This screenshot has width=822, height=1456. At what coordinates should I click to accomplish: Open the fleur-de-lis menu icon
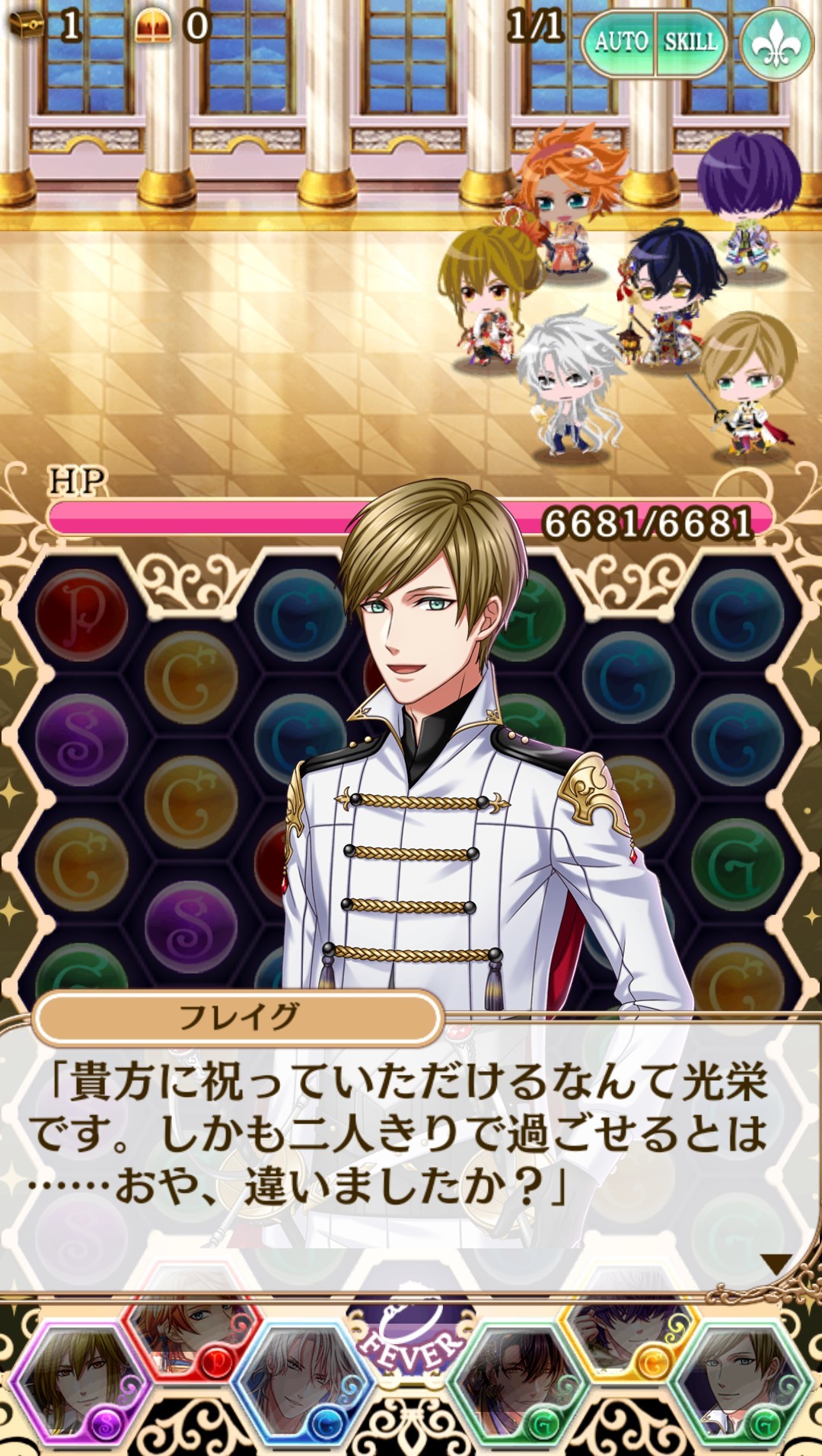click(x=776, y=43)
